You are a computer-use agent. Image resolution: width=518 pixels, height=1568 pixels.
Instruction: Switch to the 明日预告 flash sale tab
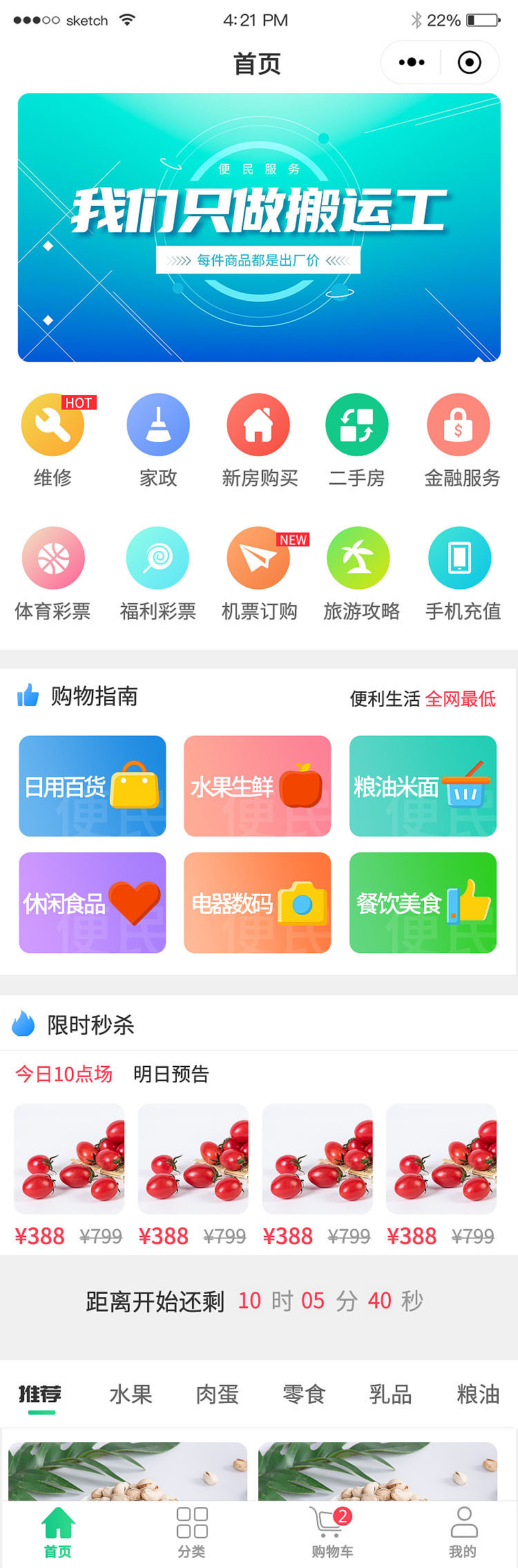[171, 1074]
